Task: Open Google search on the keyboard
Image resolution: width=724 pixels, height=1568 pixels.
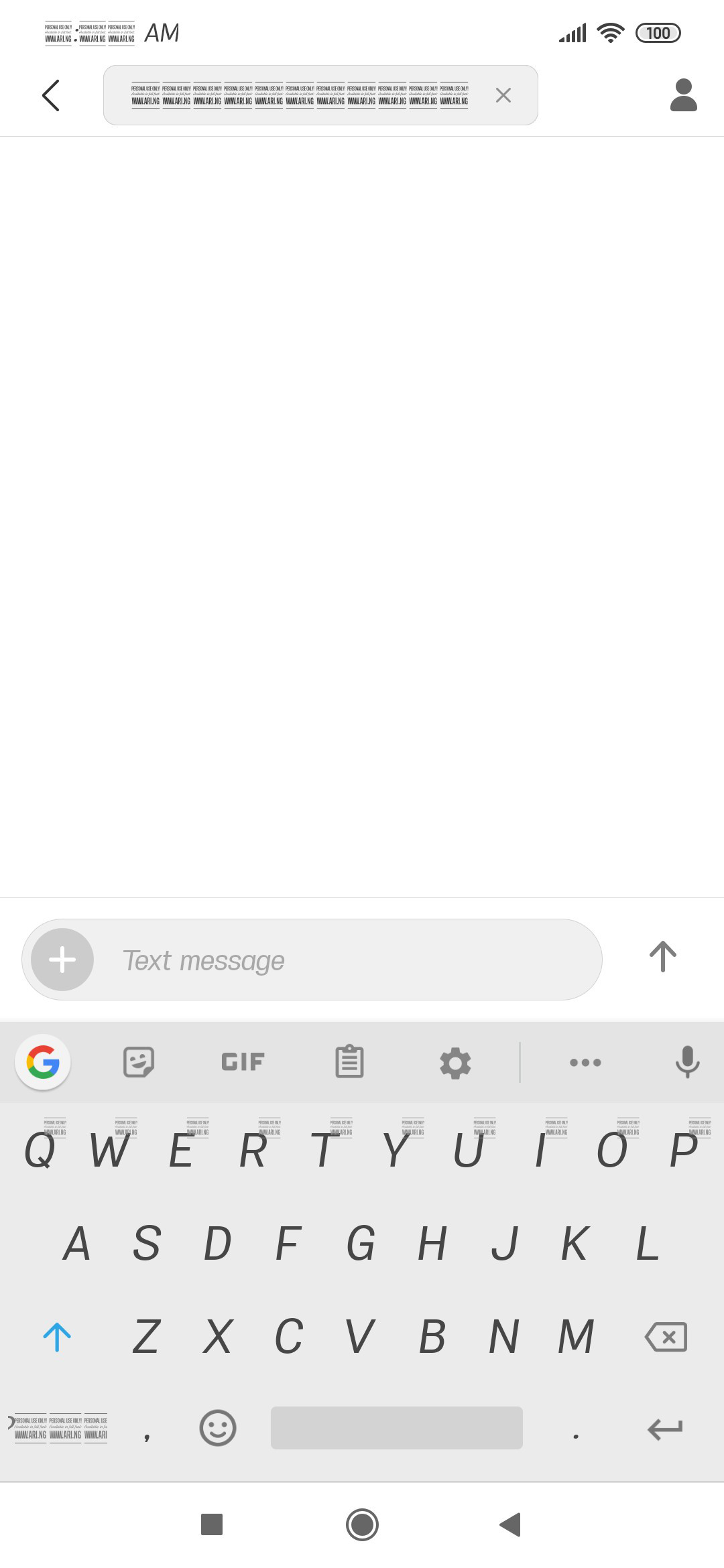Action: pyautogui.click(x=43, y=1062)
